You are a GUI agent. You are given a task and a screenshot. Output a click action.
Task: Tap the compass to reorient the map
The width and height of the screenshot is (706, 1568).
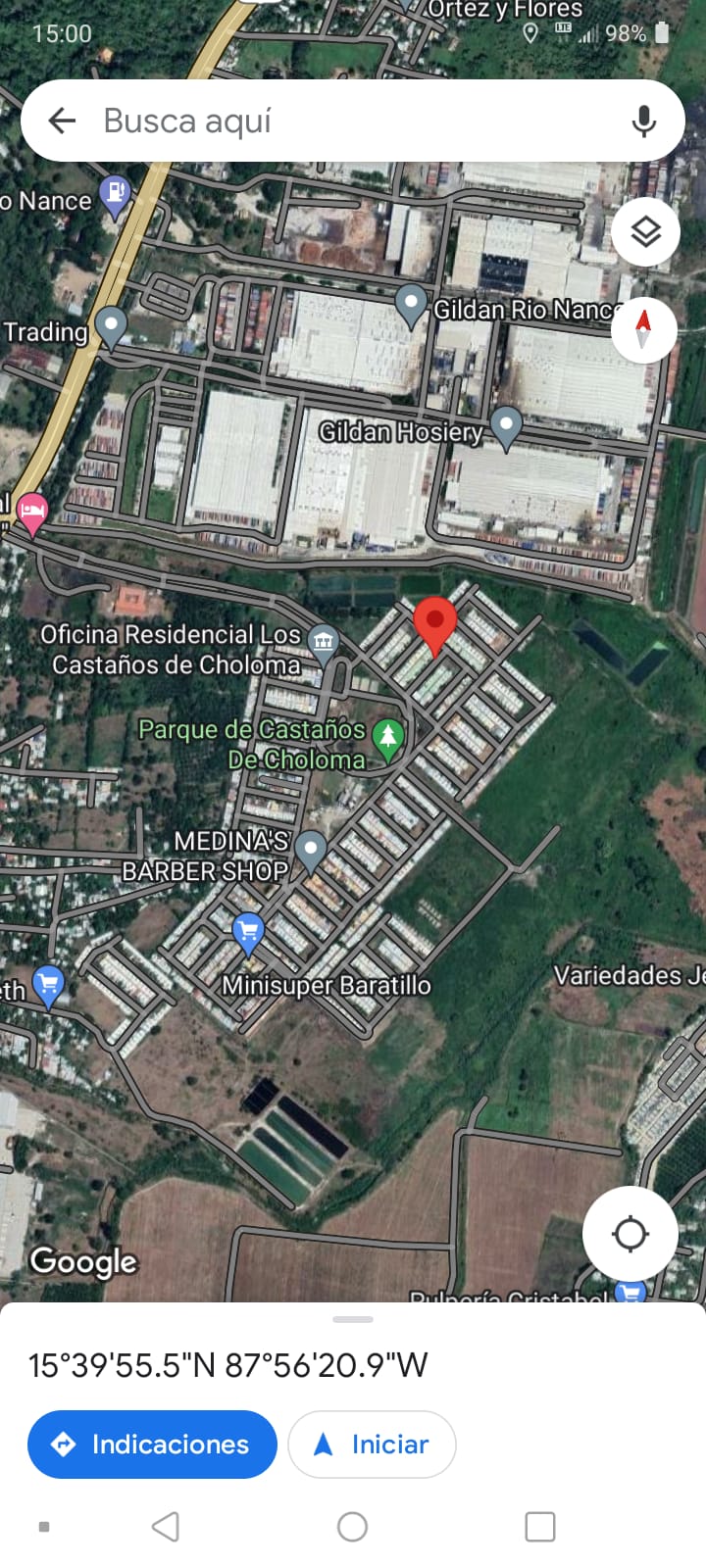point(643,329)
